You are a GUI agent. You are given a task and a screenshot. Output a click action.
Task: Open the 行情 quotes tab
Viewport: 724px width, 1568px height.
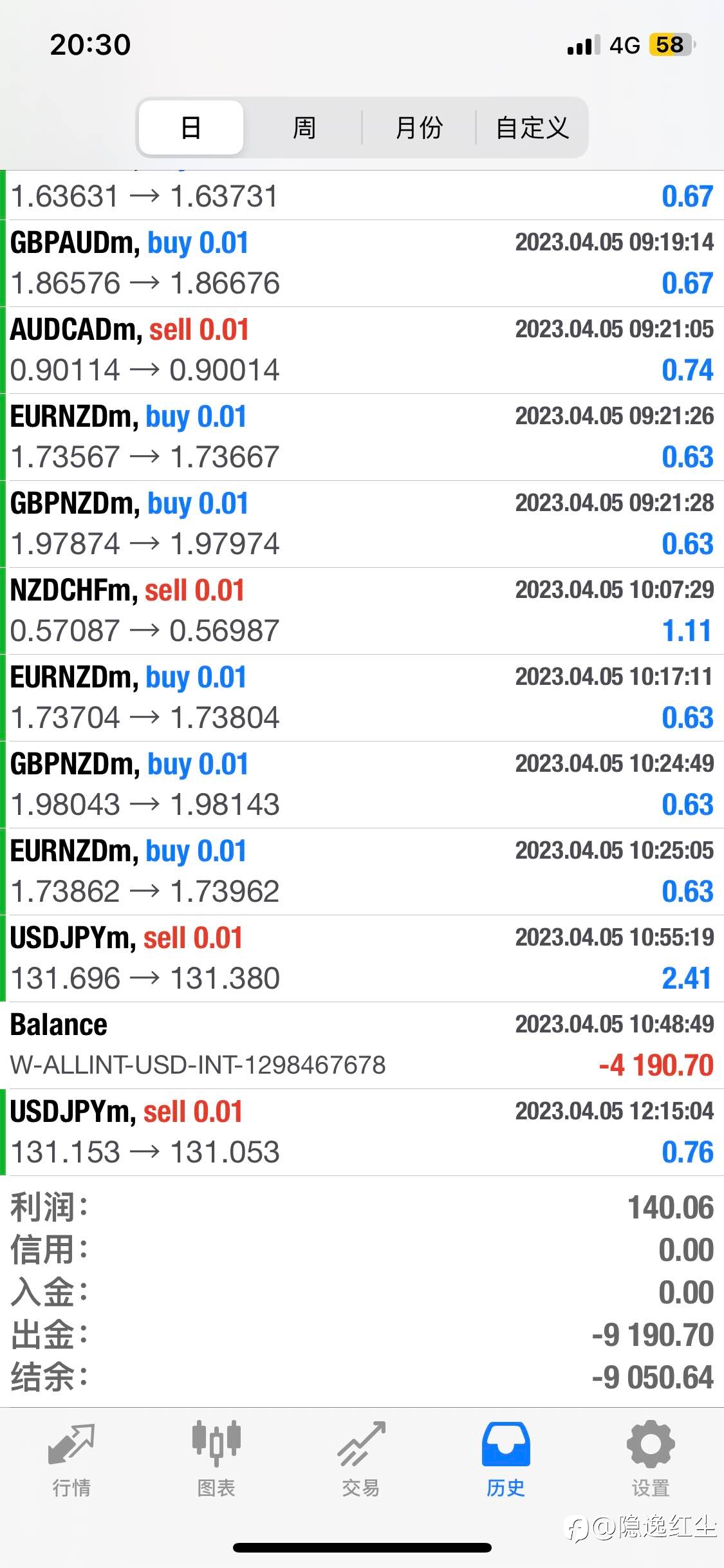[71, 1460]
